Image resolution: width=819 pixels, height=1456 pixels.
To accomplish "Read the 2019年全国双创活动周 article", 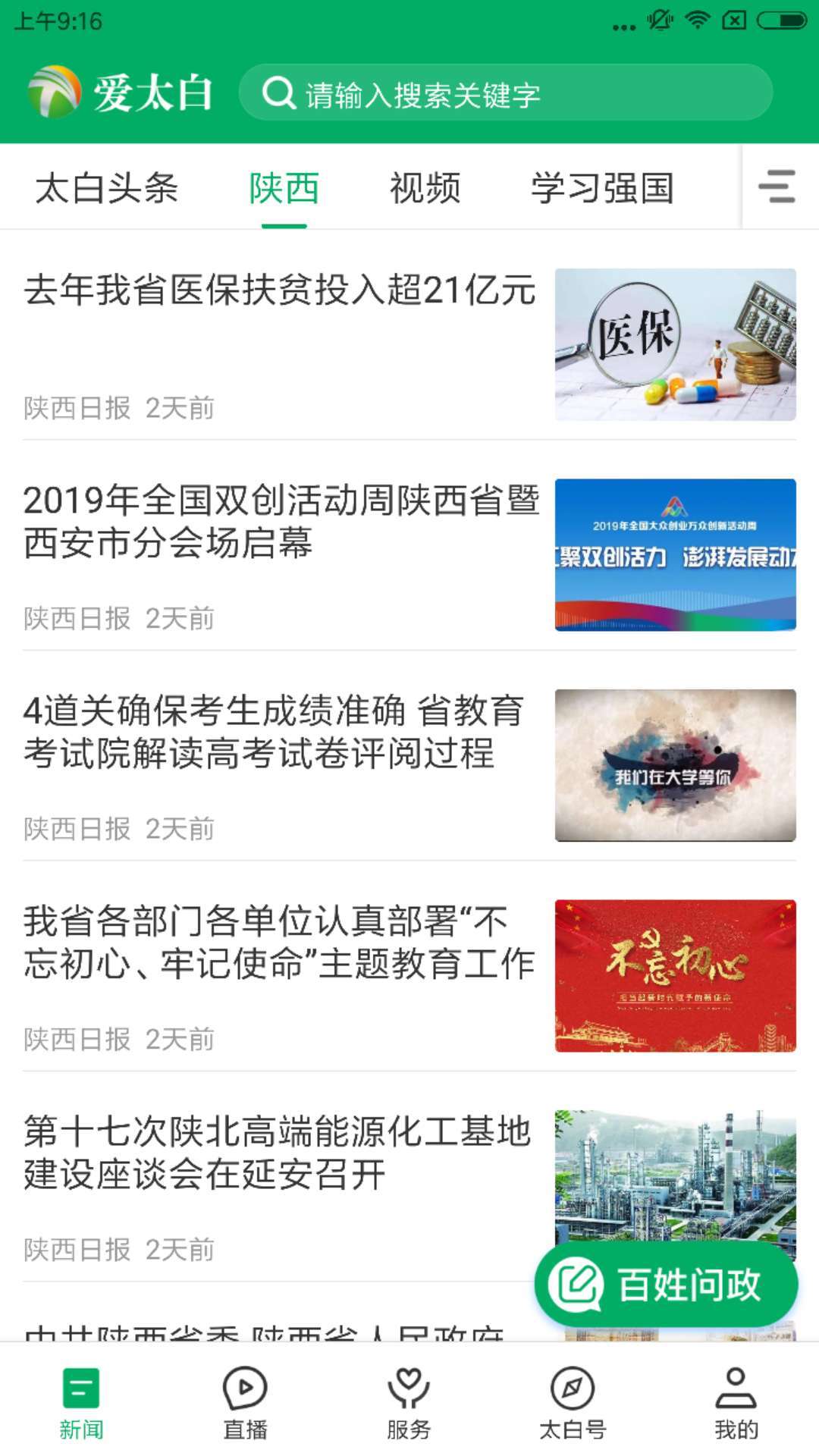I will coord(281,522).
